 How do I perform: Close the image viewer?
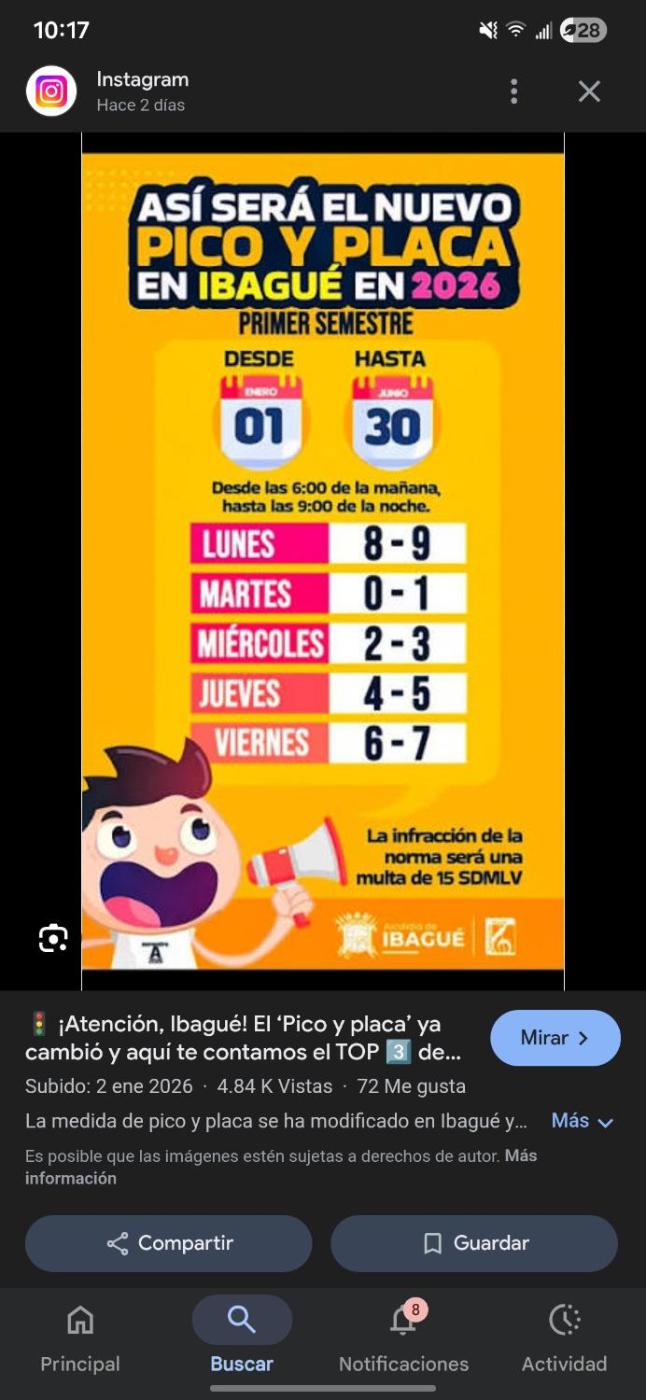point(589,91)
